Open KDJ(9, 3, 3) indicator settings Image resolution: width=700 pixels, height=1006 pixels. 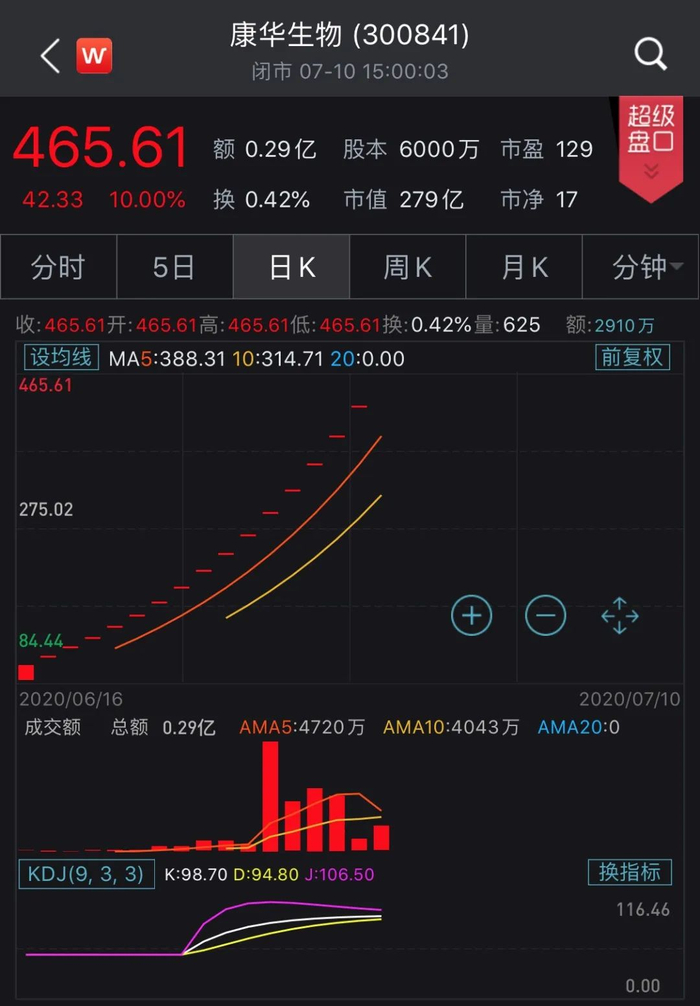coord(85,874)
